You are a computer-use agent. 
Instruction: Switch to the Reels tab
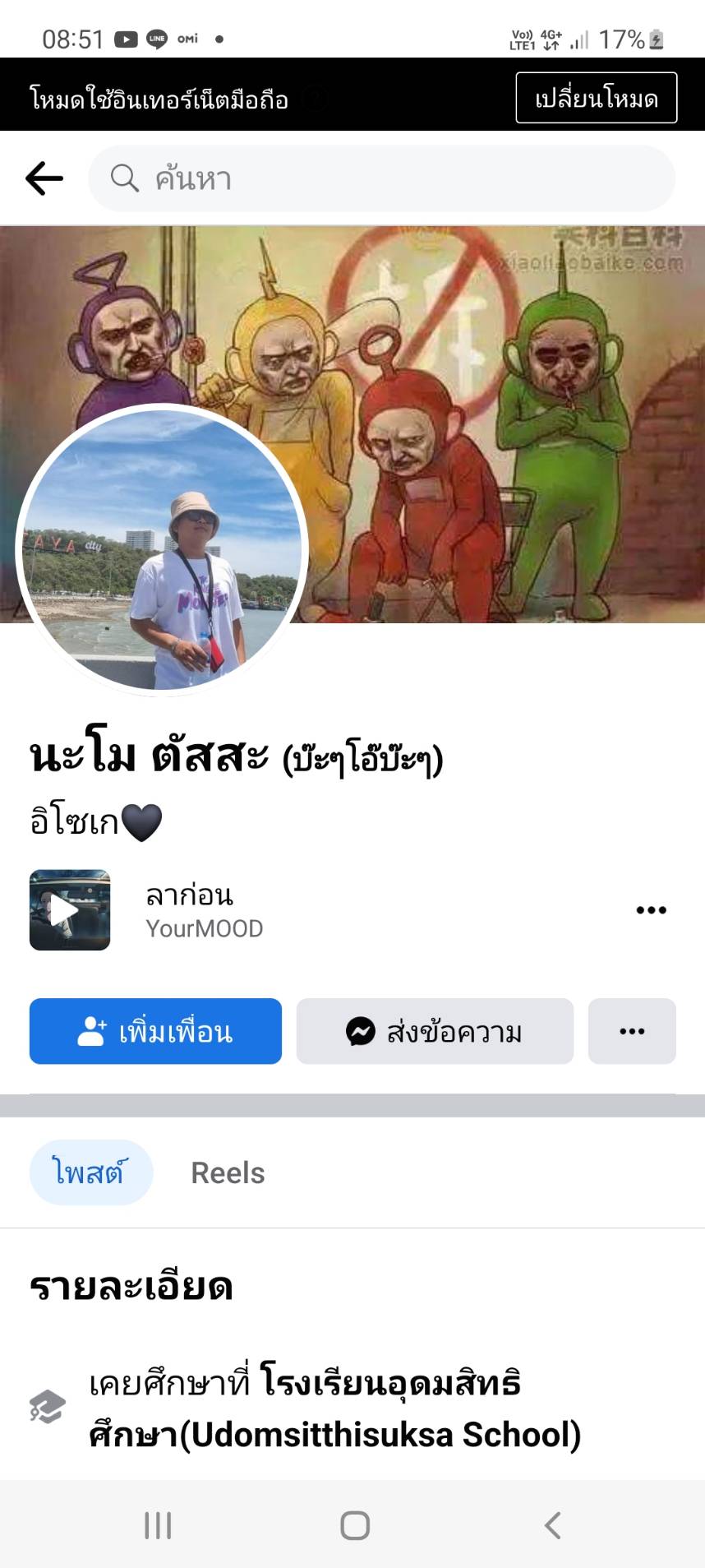tap(228, 1173)
